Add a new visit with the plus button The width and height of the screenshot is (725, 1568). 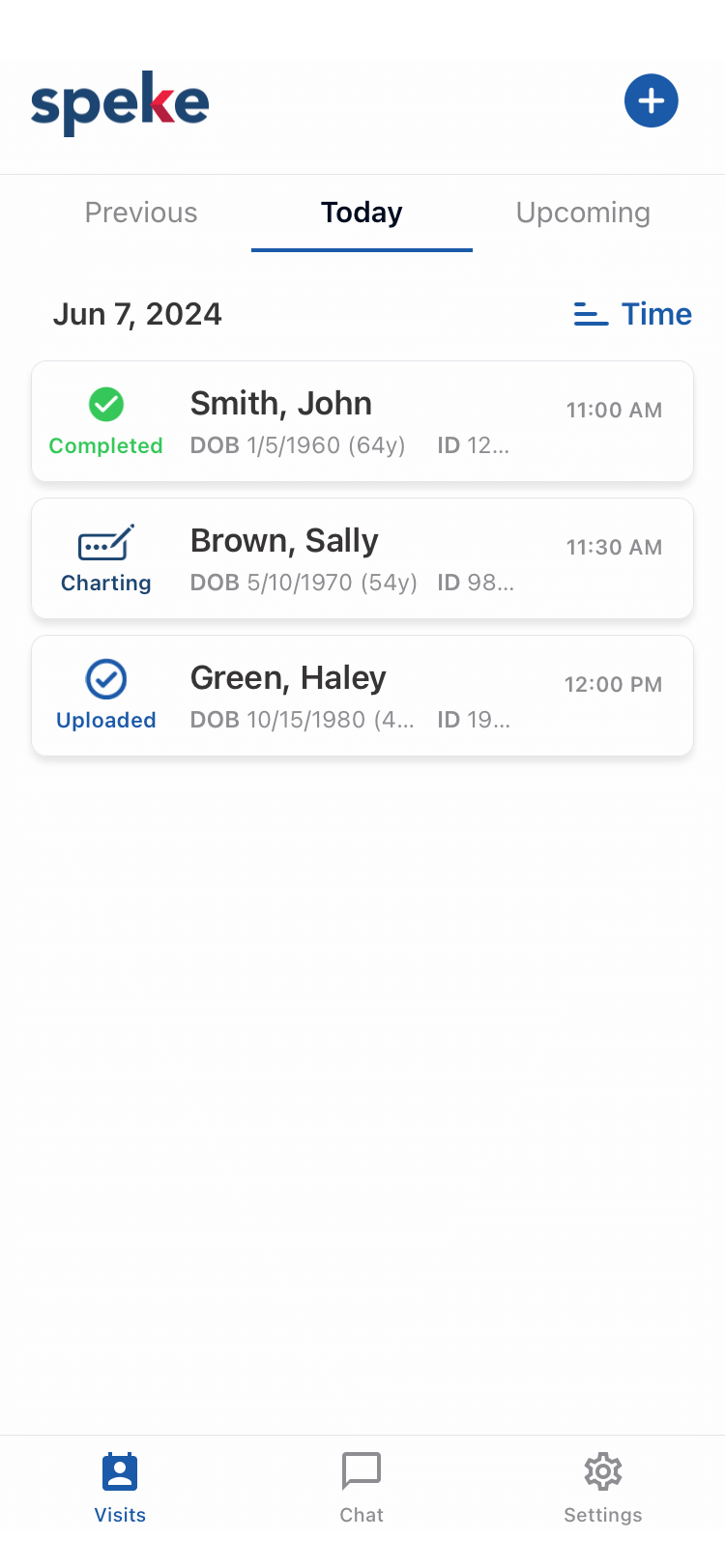pyautogui.click(x=651, y=100)
